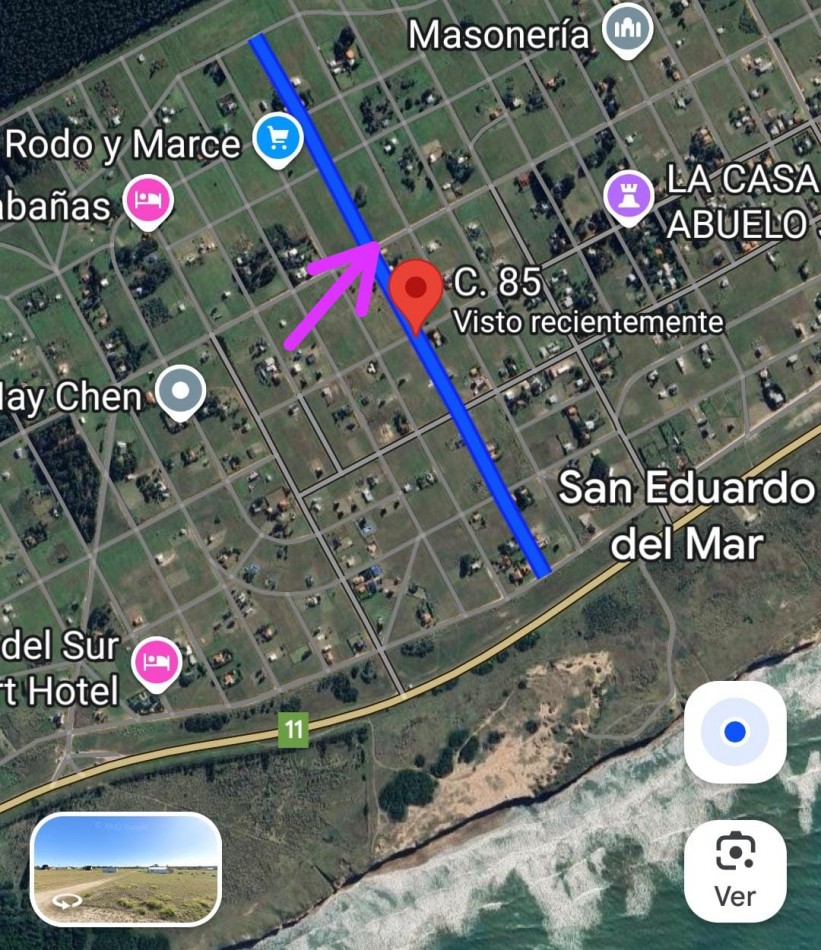Tap the Ver camera button
The width and height of the screenshot is (821, 950).
pos(736,868)
